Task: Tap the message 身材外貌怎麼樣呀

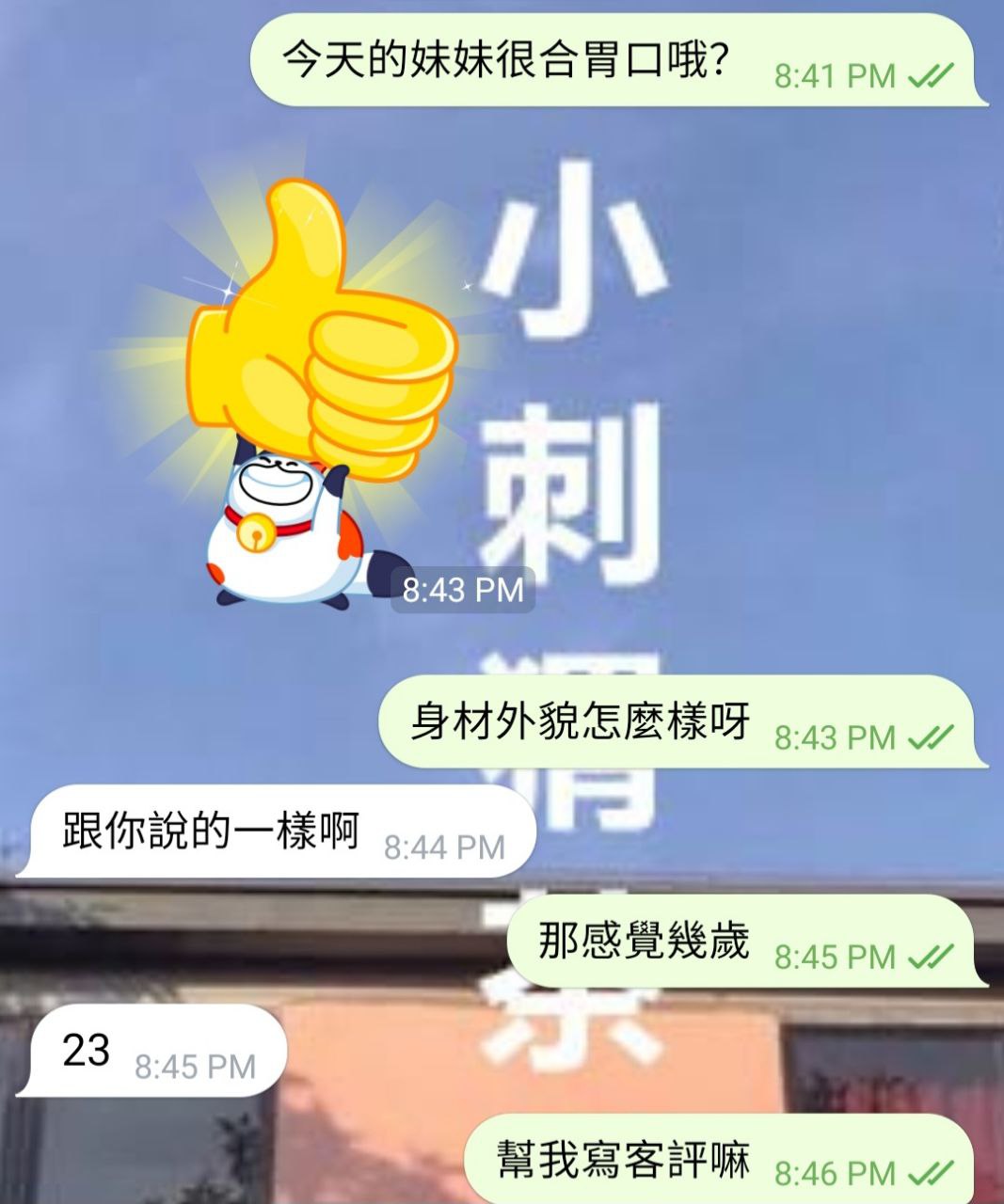Action: [x=677, y=722]
